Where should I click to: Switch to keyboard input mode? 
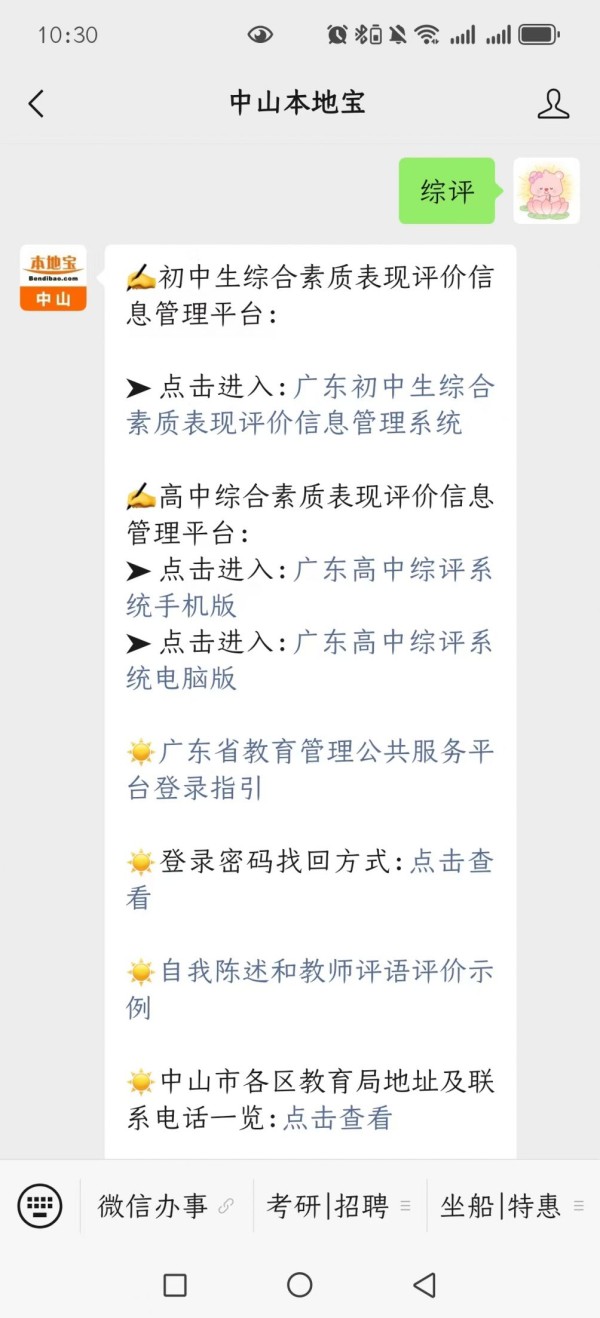(x=40, y=1206)
